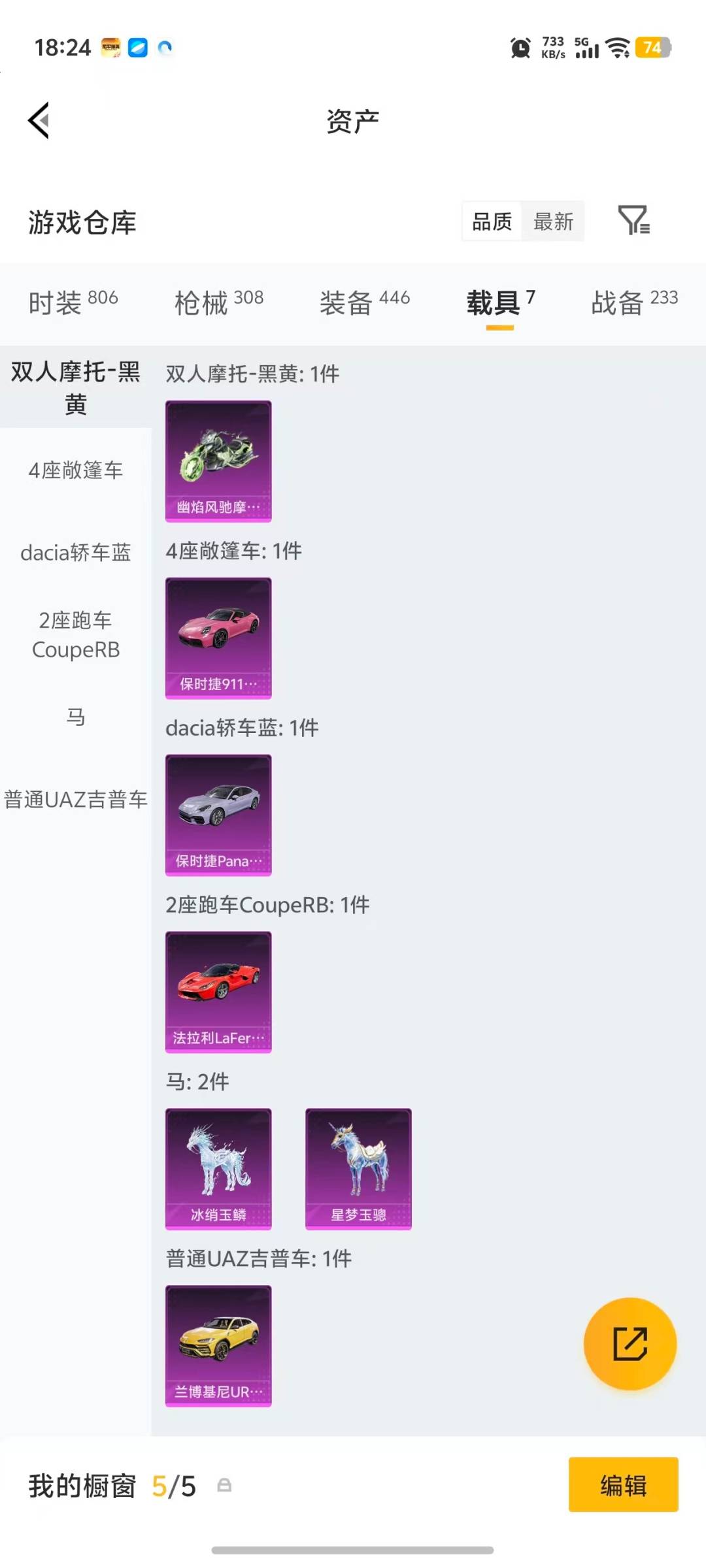Open the 冰绡玉鳞 horse thumbnail

coord(218,1169)
